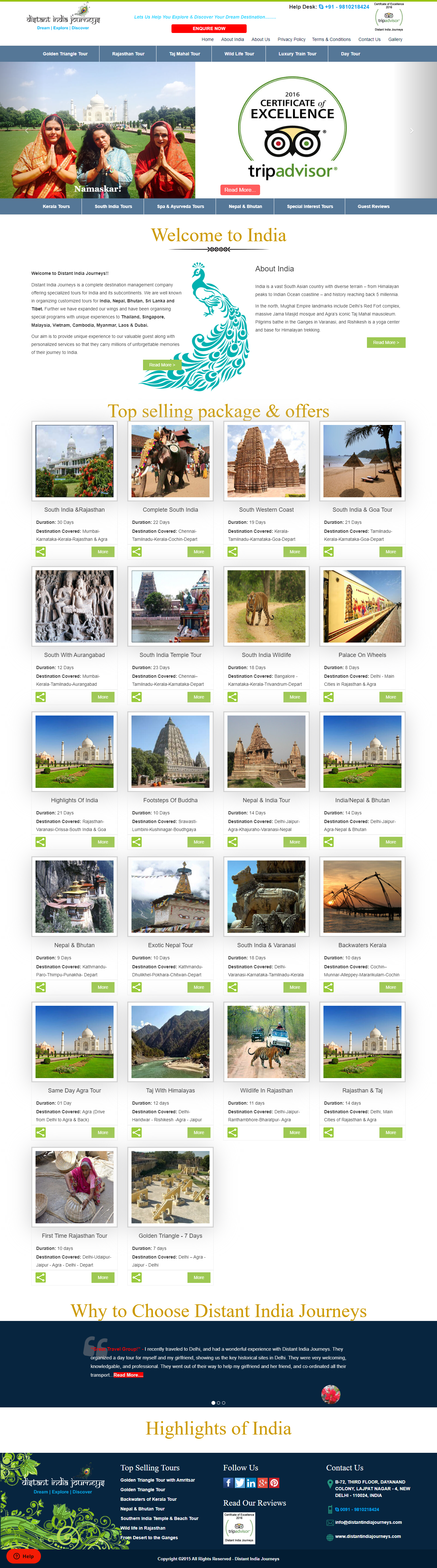
Task: Open the Golden Triangle Tour menu
Action: (65, 53)
